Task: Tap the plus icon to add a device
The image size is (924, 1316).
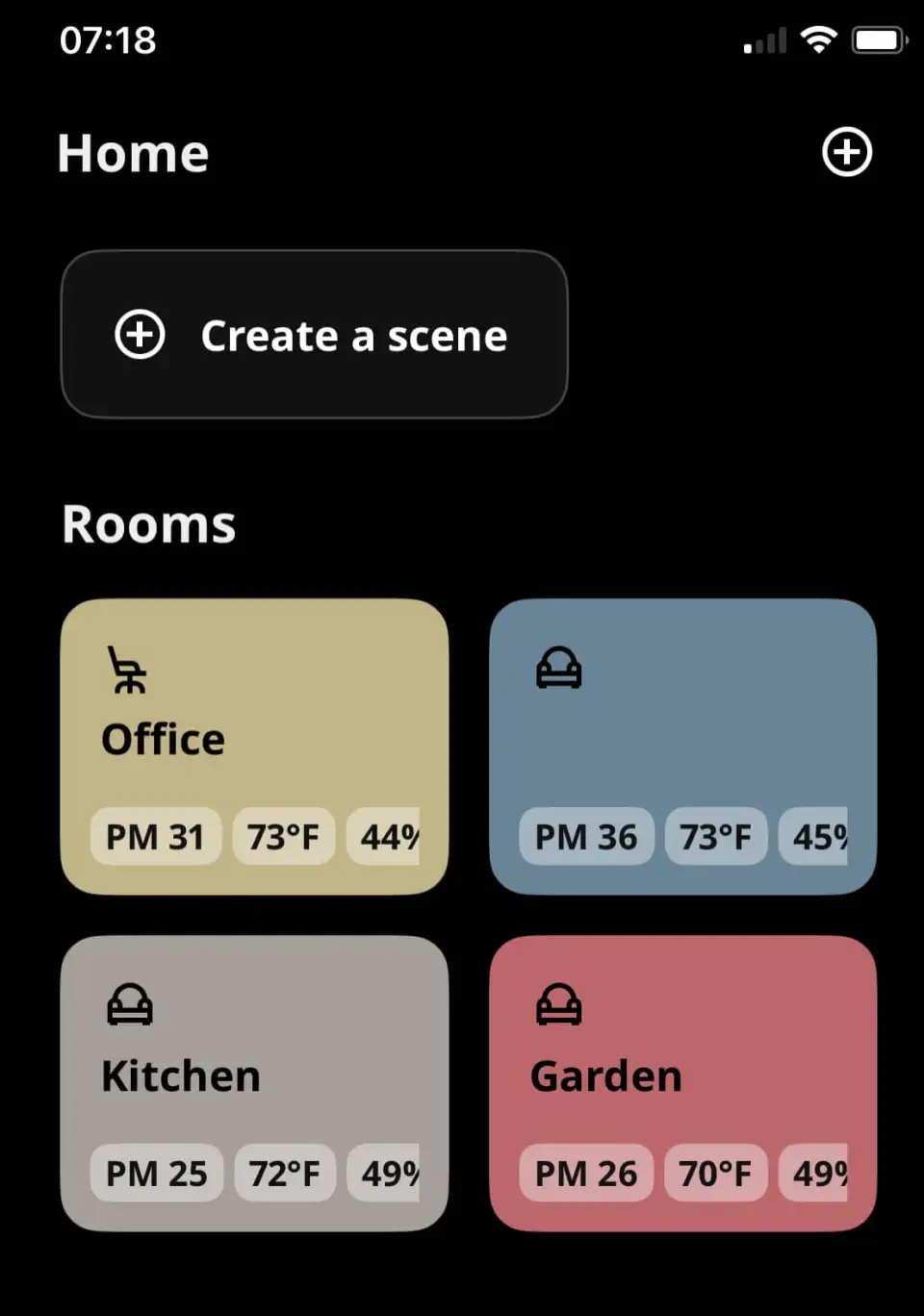Action: [x=846, y=152]
